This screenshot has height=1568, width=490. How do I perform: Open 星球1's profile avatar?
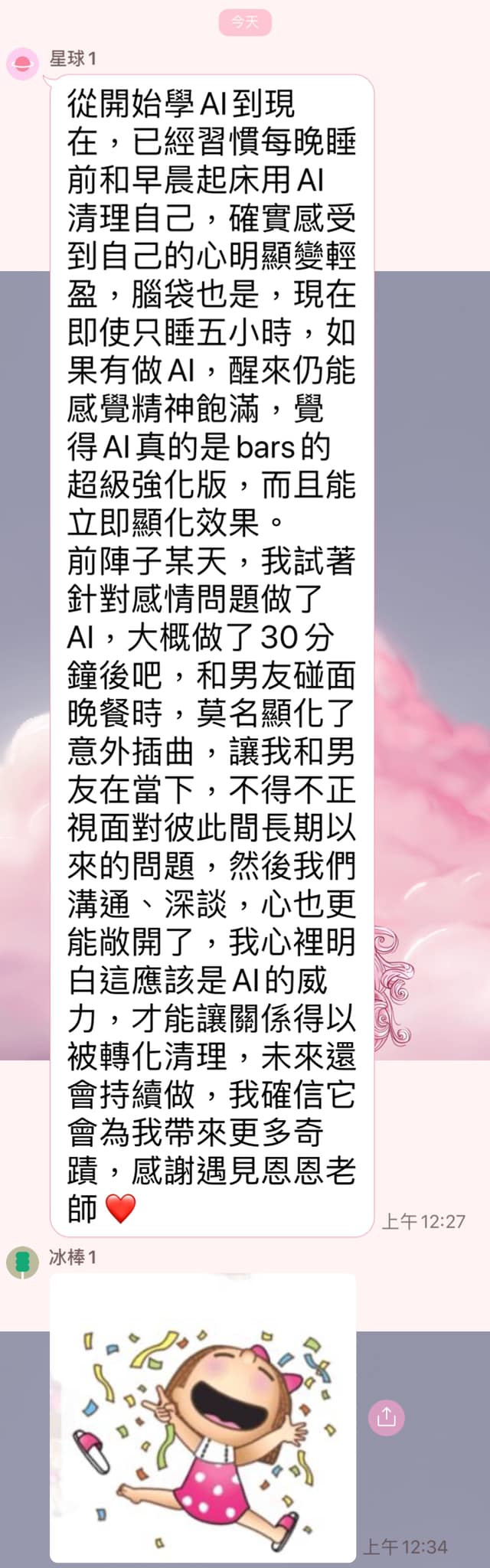[22, 64]
